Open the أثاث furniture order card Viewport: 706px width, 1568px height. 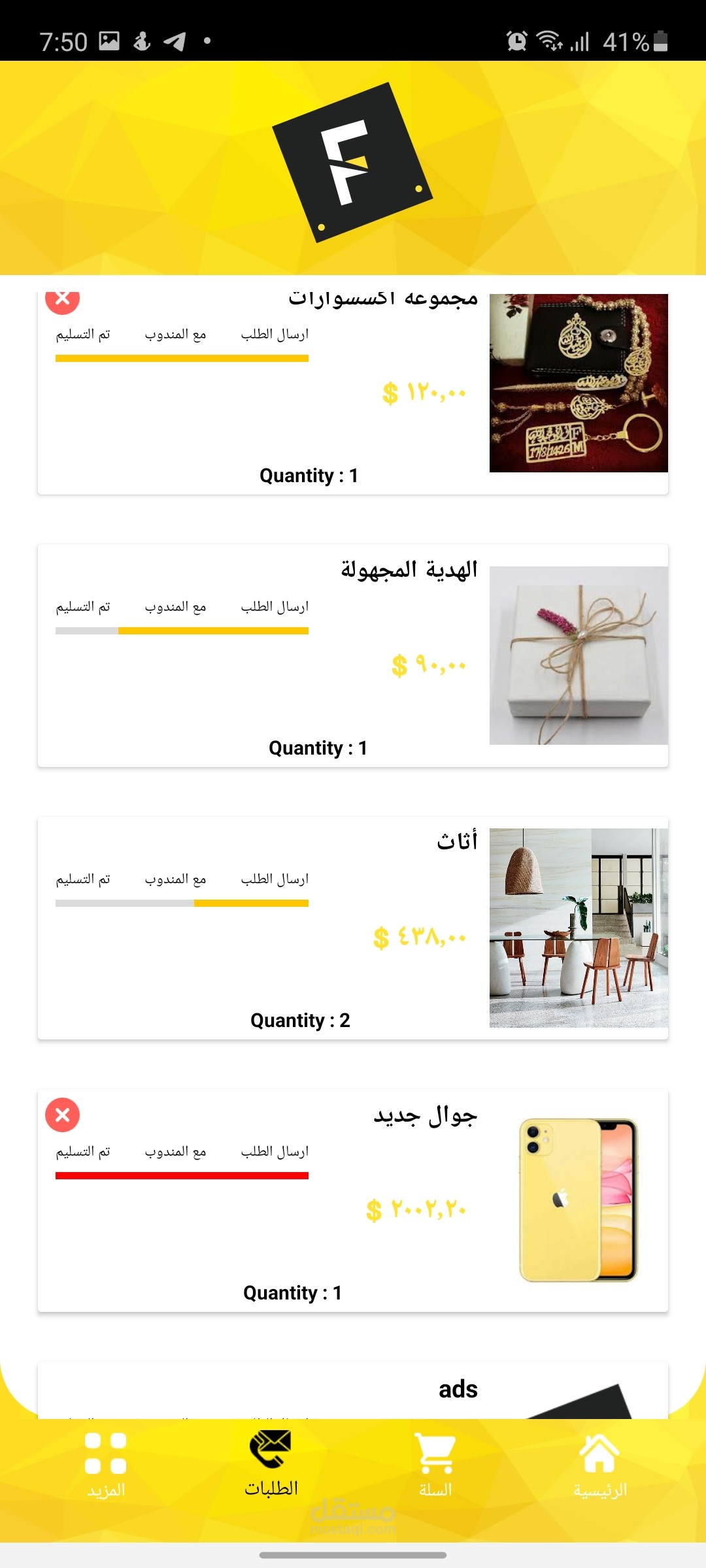coord(353,928)
